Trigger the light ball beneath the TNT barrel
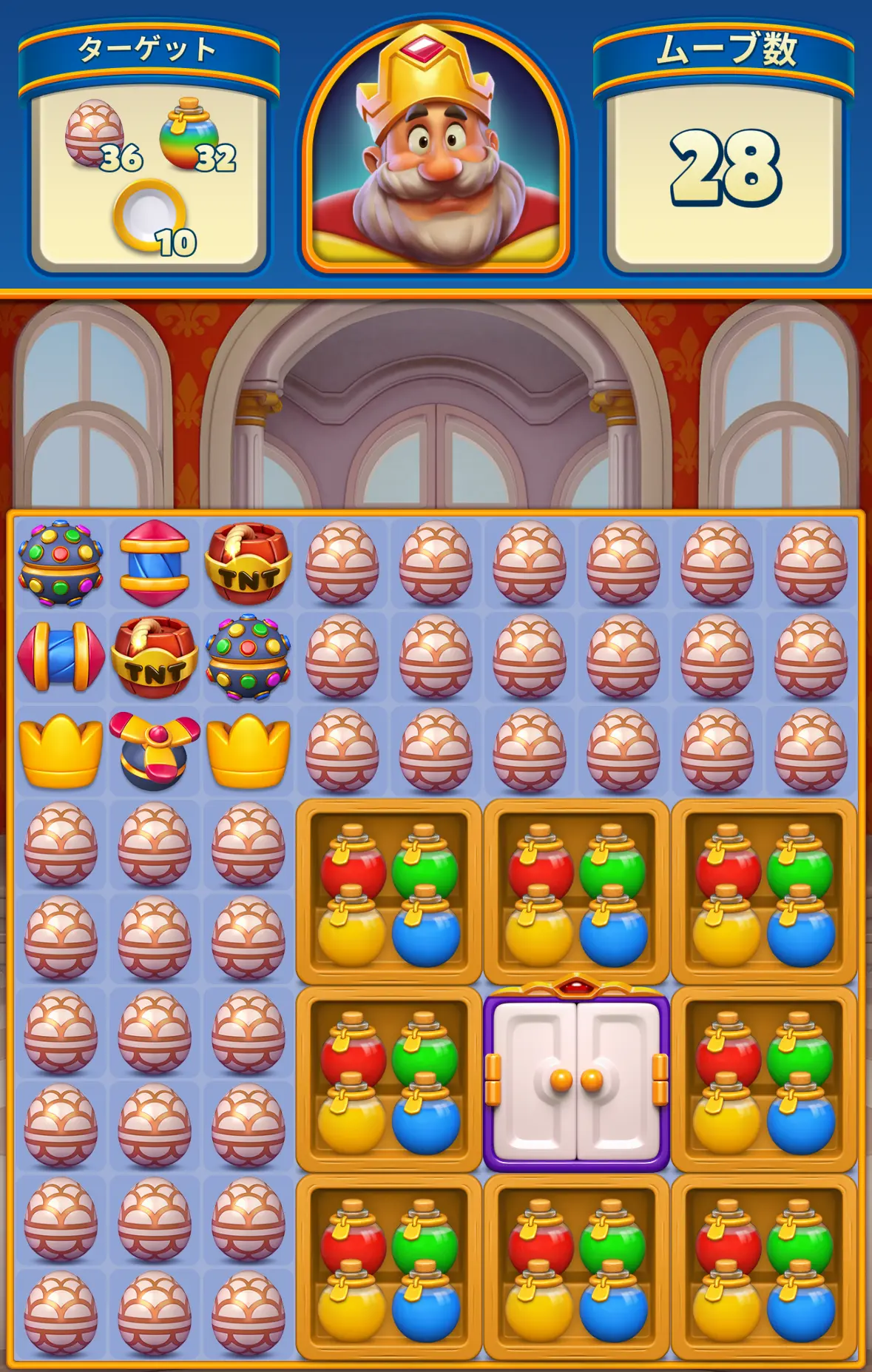The height and width of the screenshot is (1372, 872). [249, 656]
